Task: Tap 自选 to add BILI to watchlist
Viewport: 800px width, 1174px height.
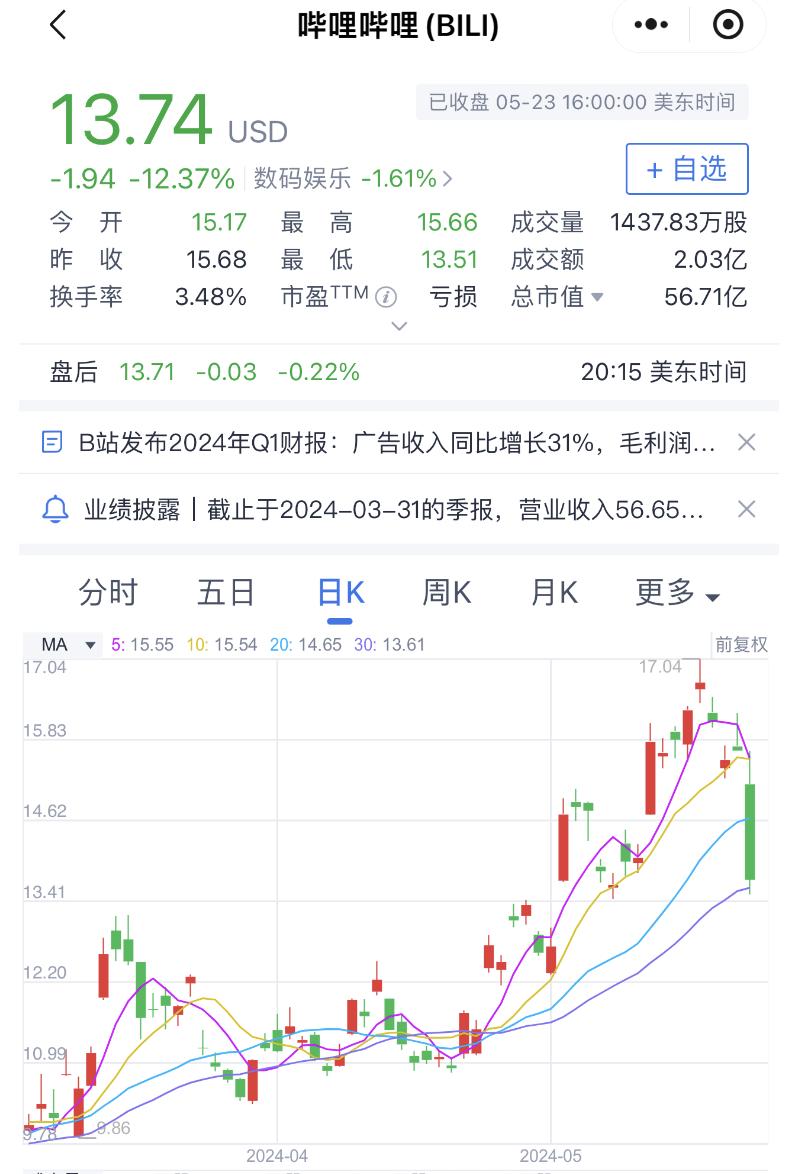Action: (x=686, y=168)
